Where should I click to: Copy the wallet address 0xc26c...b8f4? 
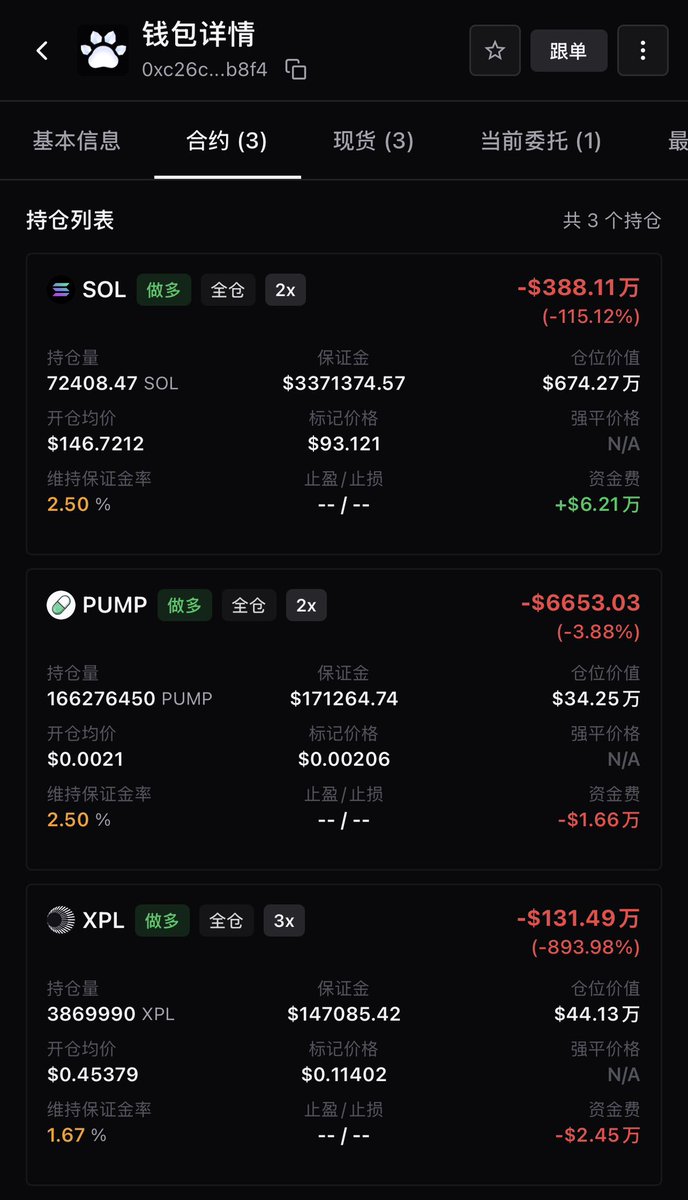[295, 70]
